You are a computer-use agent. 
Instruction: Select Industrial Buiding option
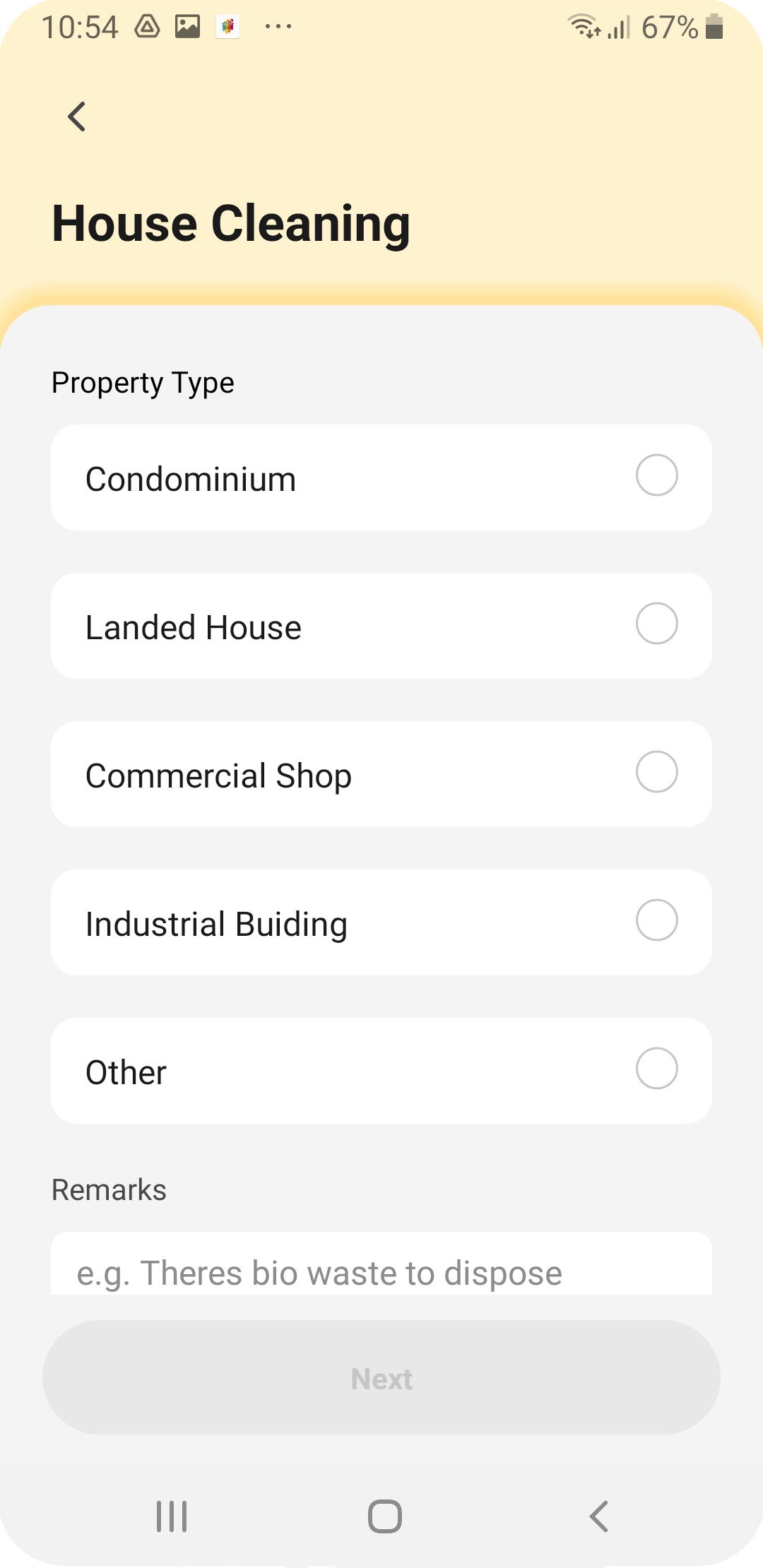point(381,922)
